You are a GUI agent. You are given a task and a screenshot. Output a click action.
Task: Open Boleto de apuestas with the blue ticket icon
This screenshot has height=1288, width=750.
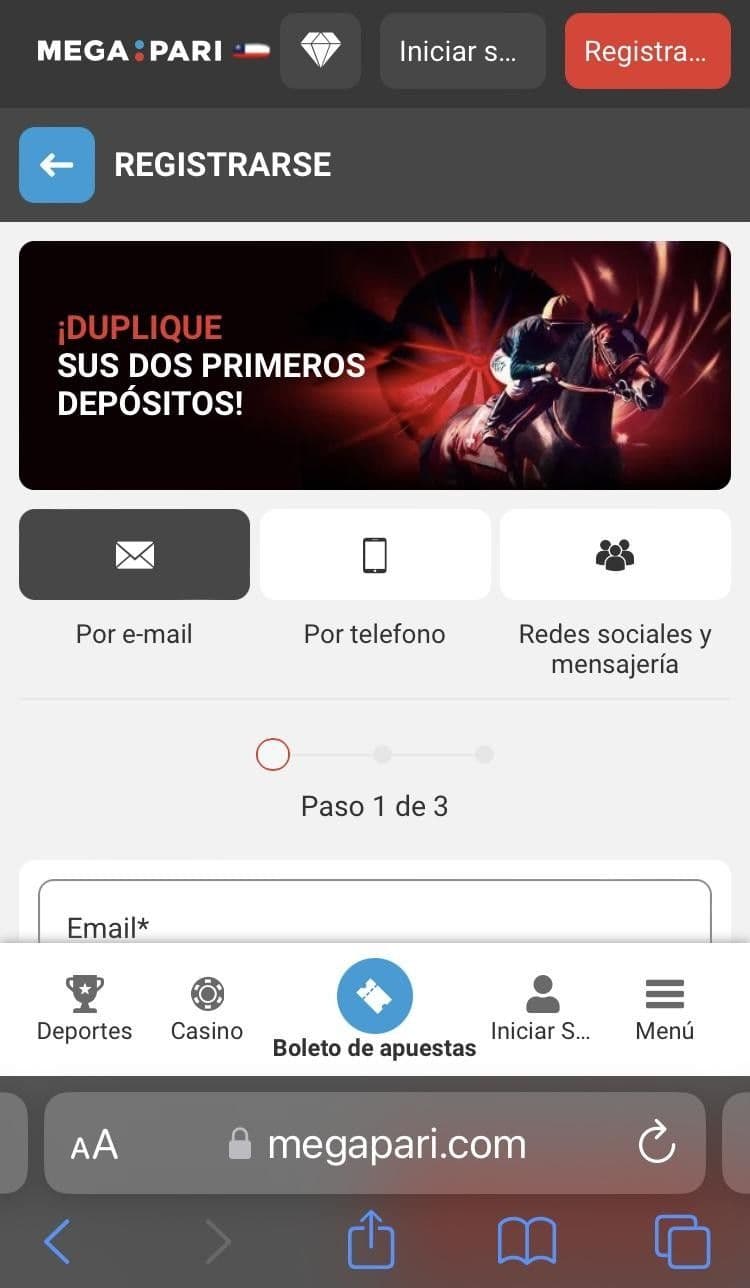[374, 995]
